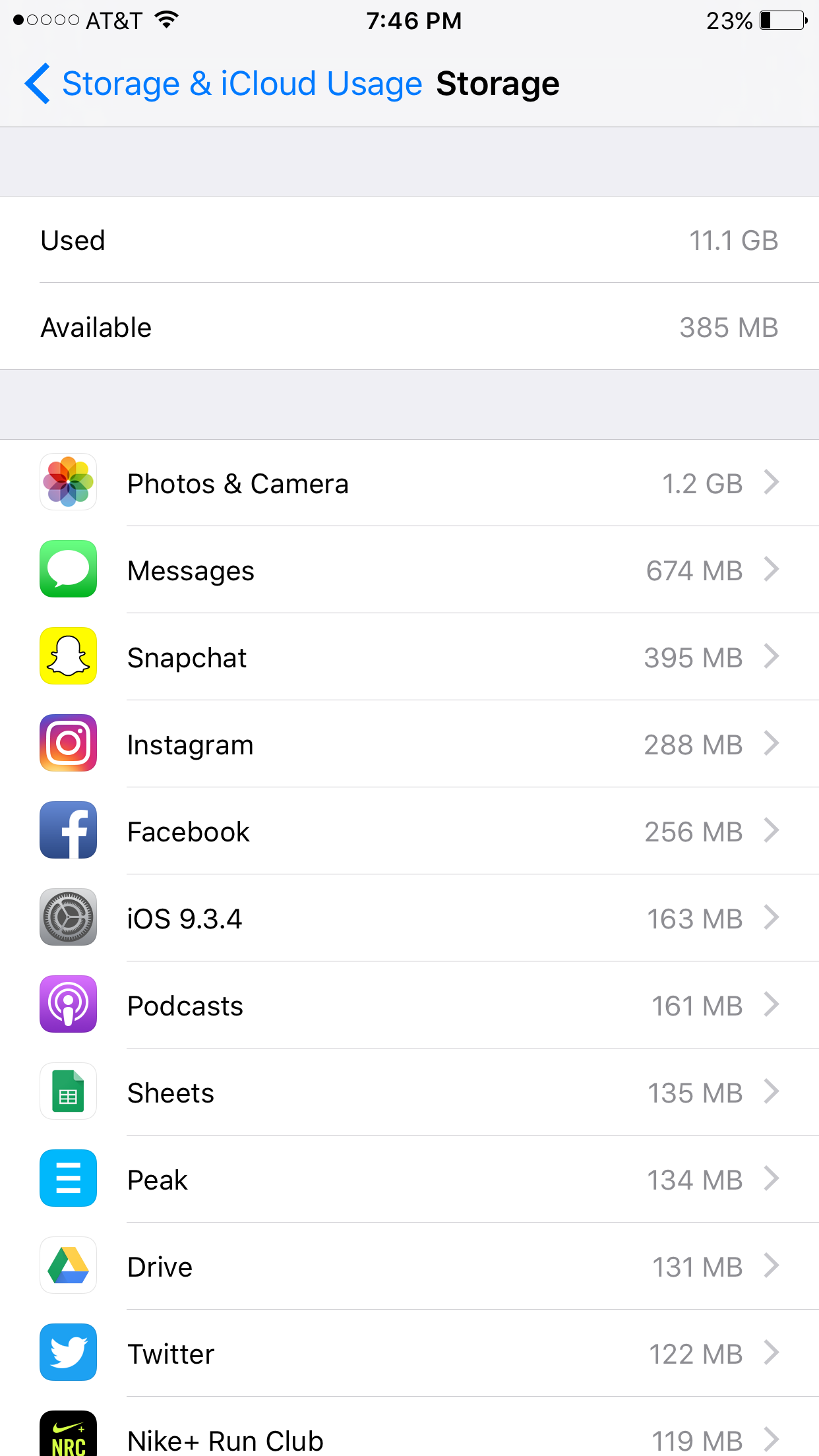Select the Google Sheets icon
819x1456 pixels.
click(x=68, y=1091)
